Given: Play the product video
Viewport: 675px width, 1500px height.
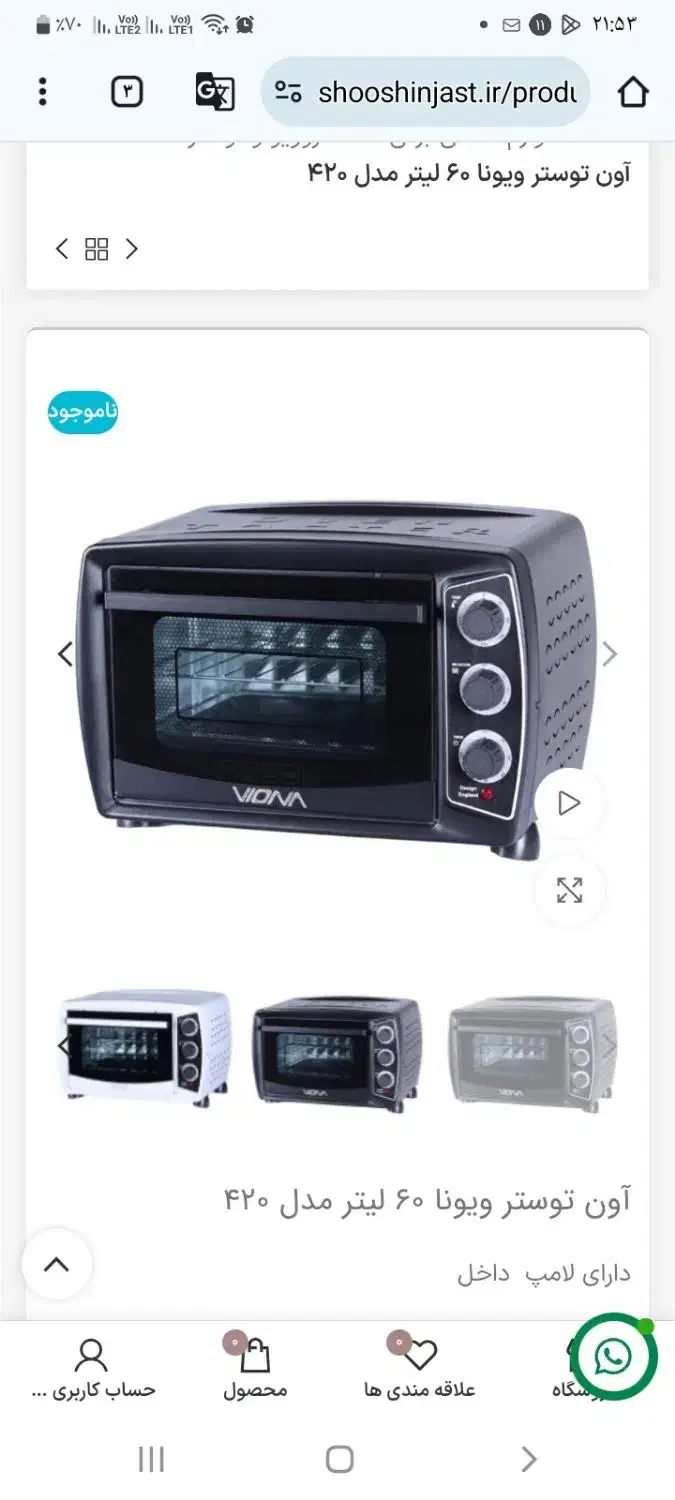Looking at the screenshot, I should pyautogui.click(x=569, y=803).
